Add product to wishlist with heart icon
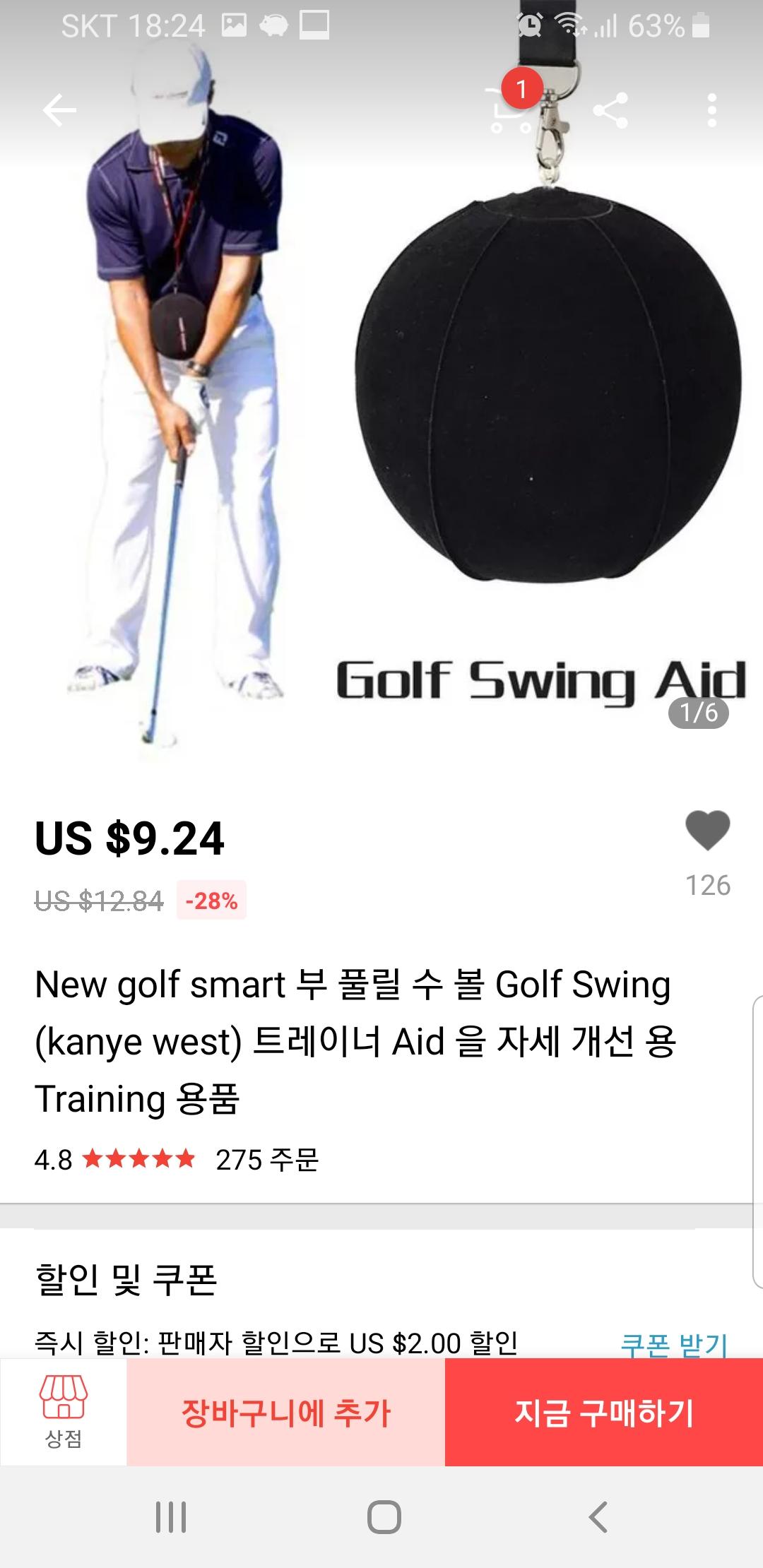The image size is (763, 1568). tap(707, 831)
